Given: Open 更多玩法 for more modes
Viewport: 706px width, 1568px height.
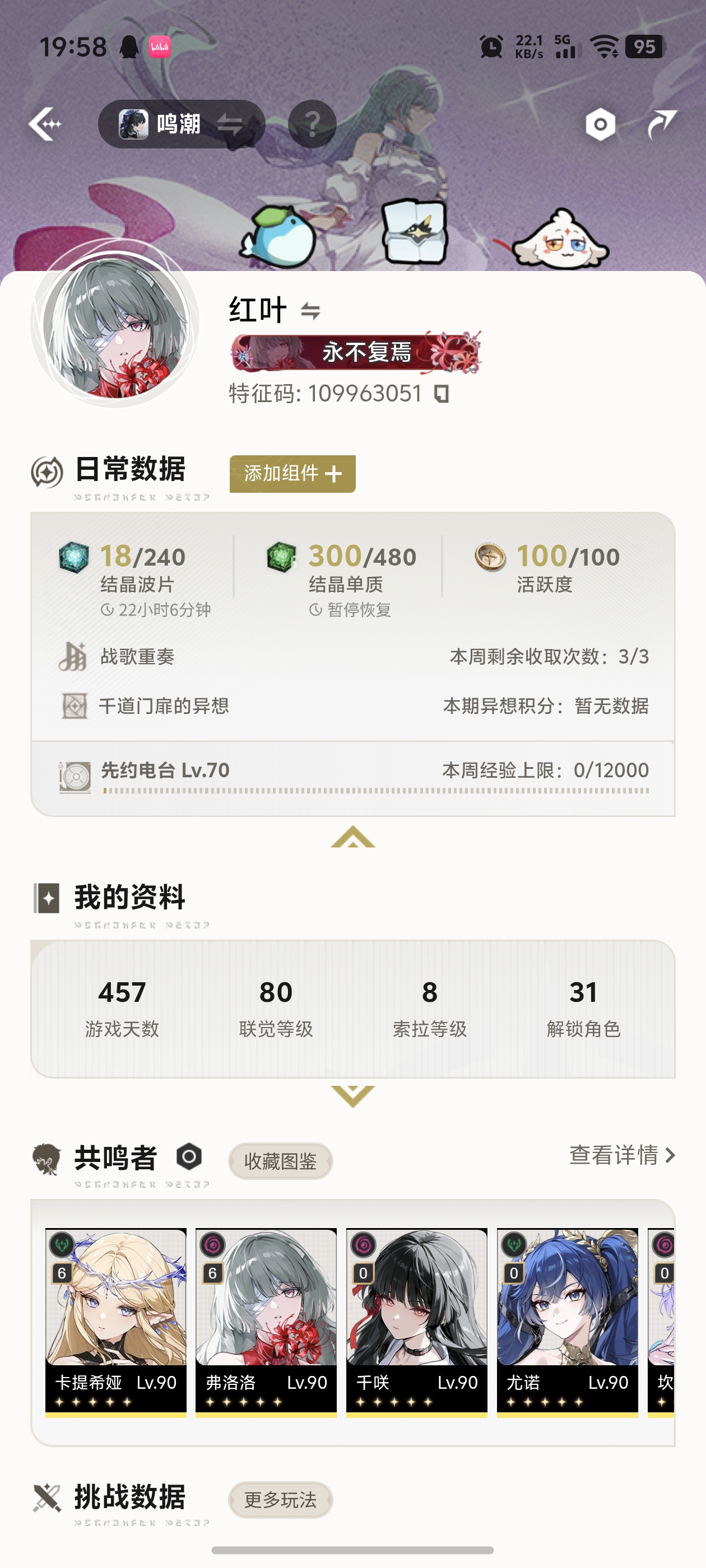Looking at the screenshot, I should tap(280, 1499).
